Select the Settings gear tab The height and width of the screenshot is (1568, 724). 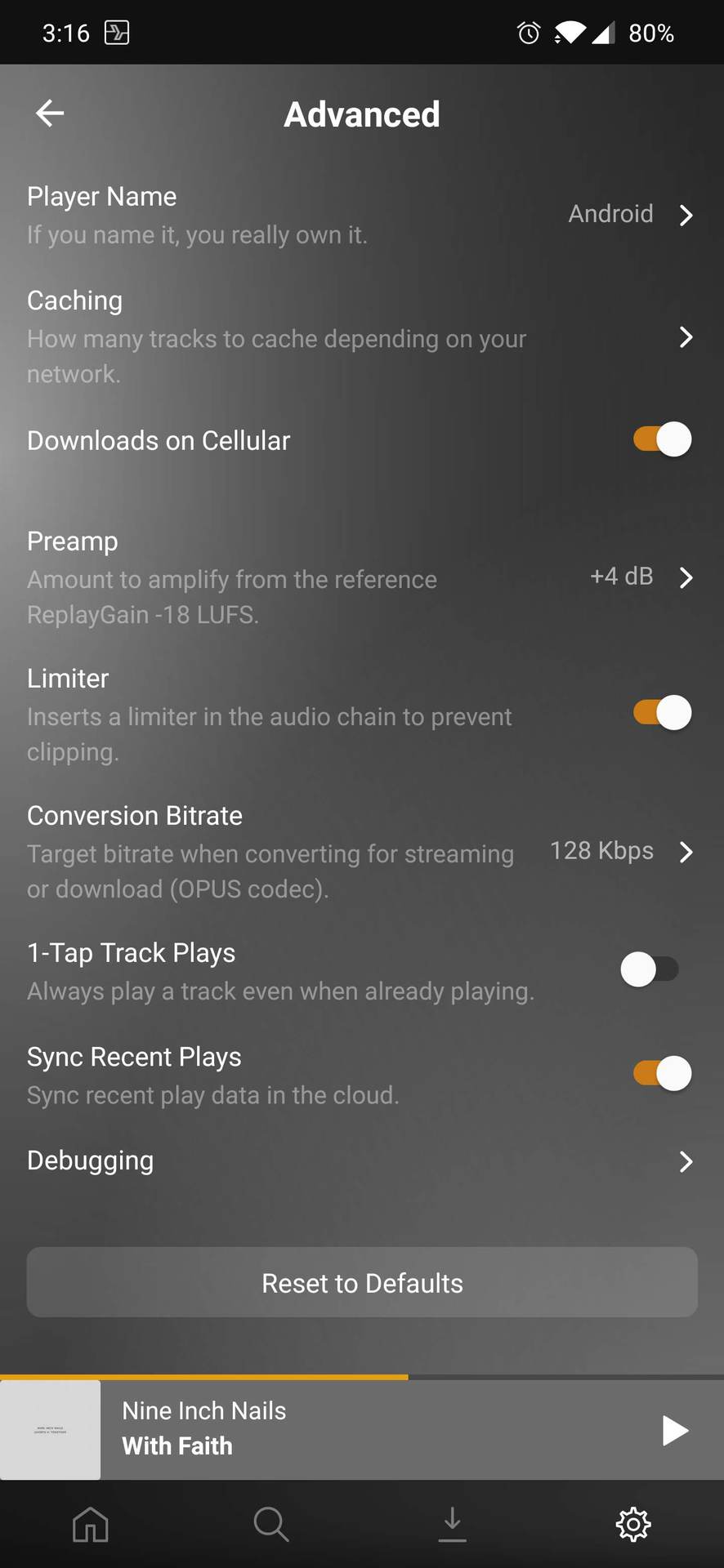coord(633,1524)
